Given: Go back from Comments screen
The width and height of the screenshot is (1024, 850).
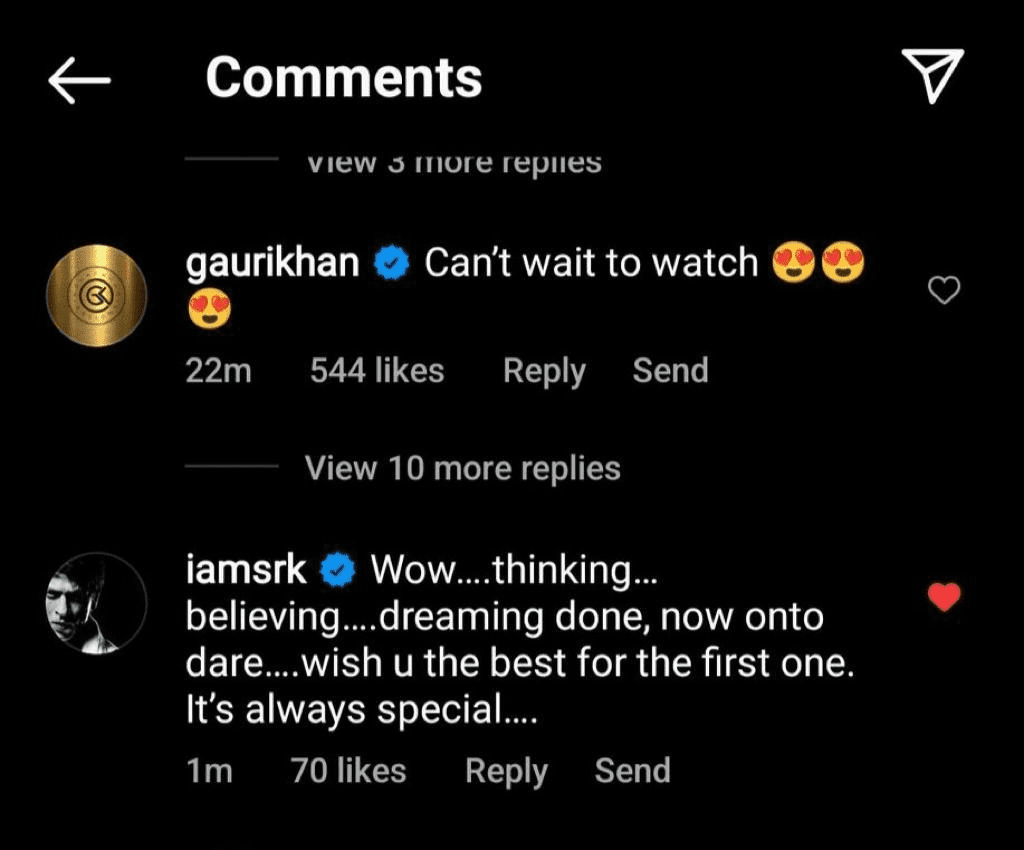Looking at the screenshot, I should (x=79, y=80).
